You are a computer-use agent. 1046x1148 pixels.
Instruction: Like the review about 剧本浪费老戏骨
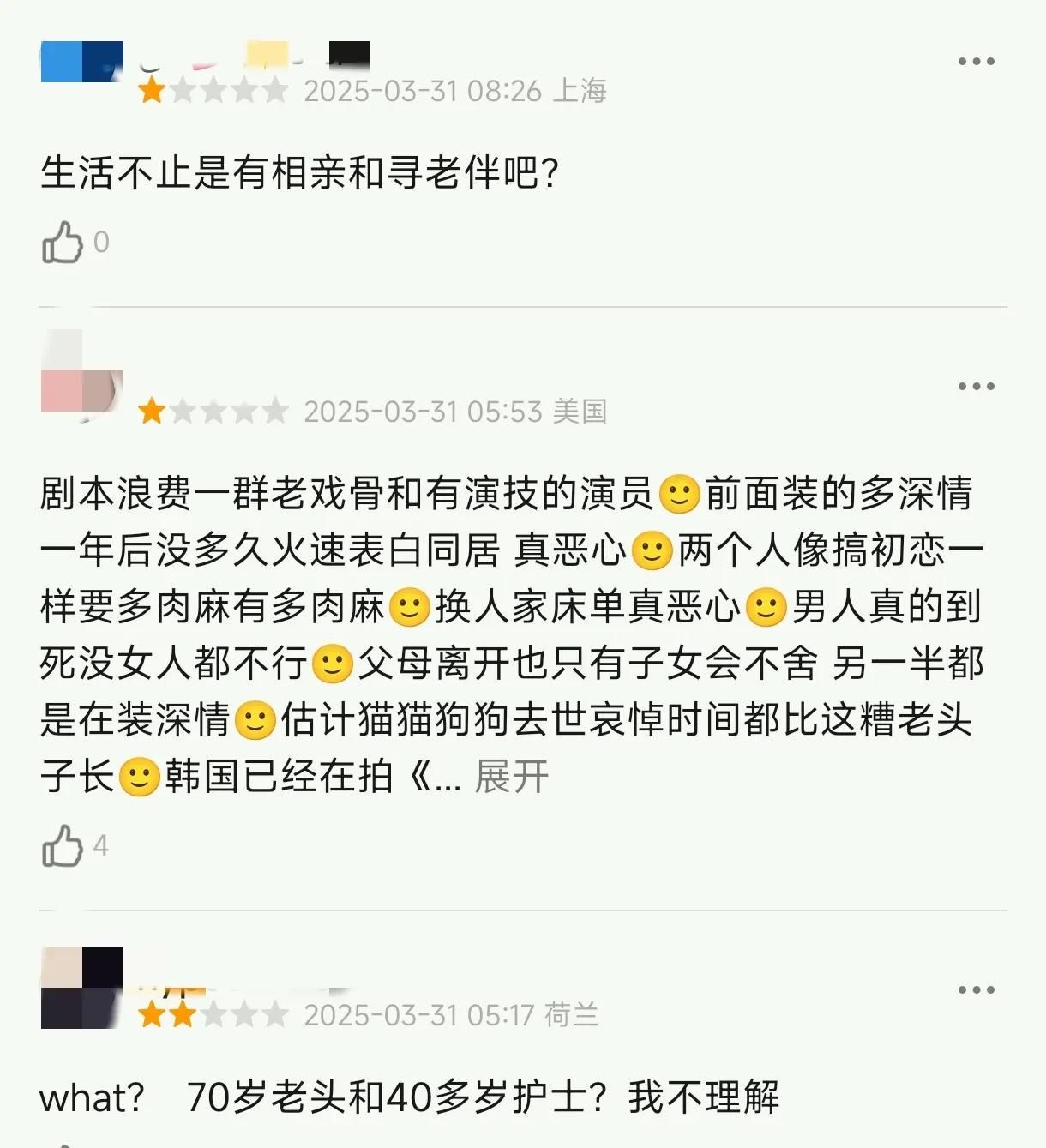63,846
